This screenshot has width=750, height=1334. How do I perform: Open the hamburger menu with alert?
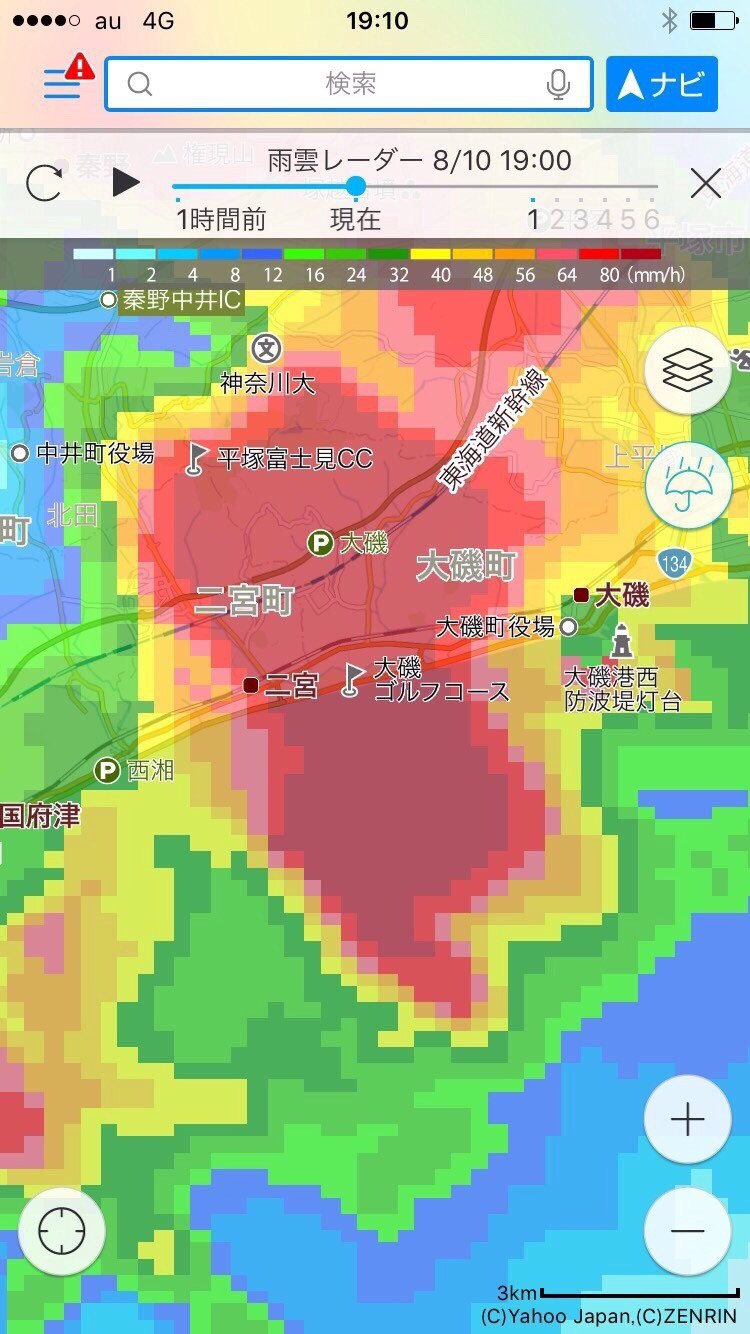(68, 83)
